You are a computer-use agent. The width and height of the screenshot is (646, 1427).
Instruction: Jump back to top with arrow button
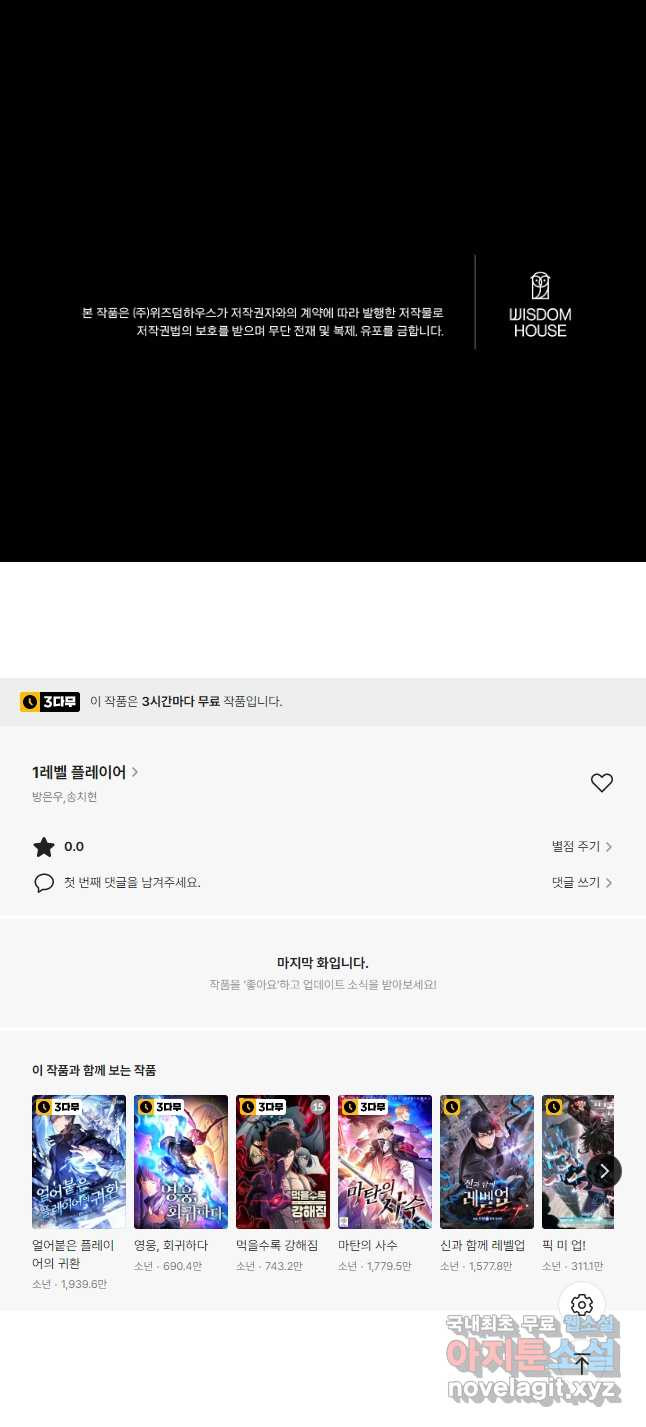[x=582, y=1364]
